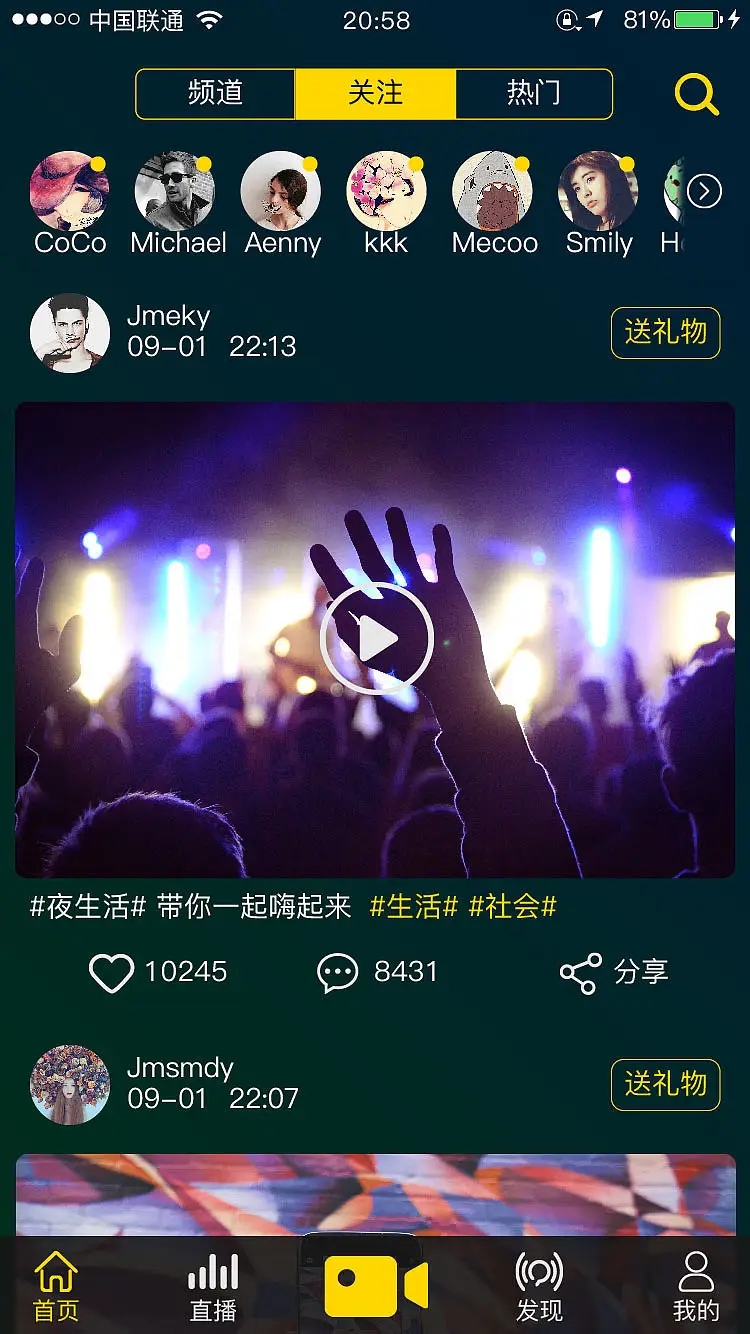Open the yellow search icon
This screenshot has width=750, height=1334.
pos(696,94)
